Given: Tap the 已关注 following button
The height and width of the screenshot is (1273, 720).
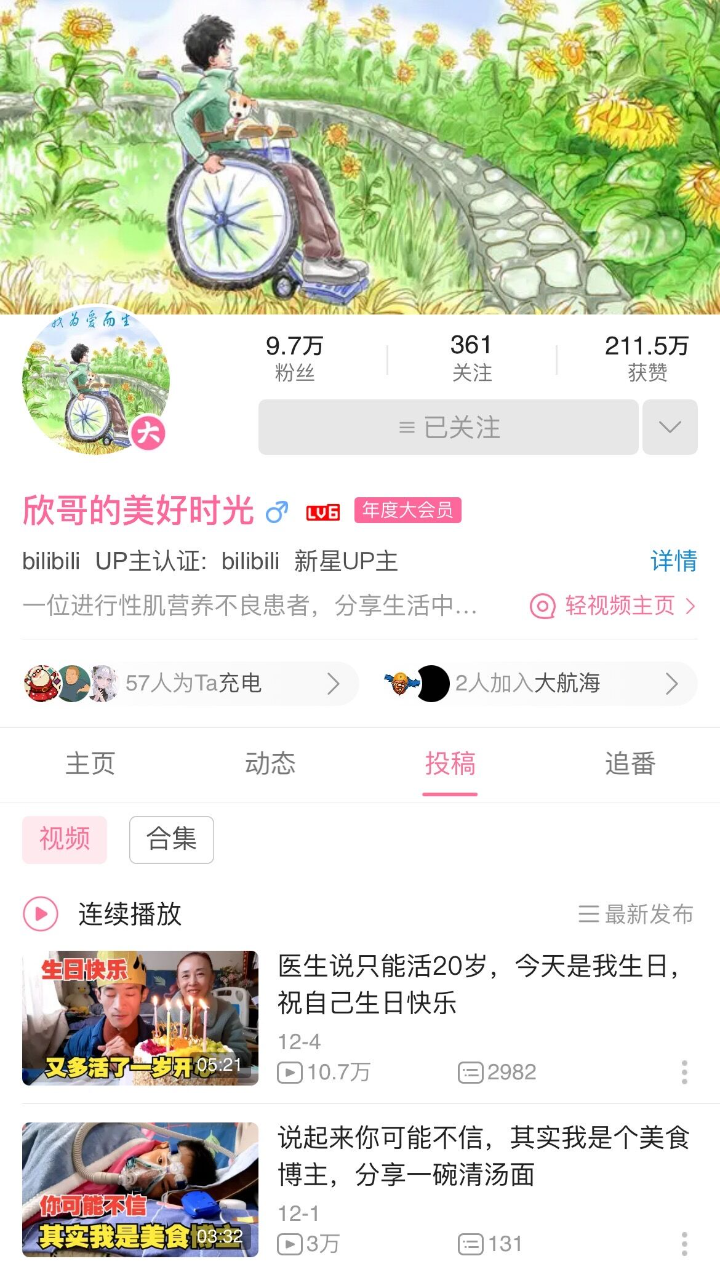Looking at the screenshot, I should tap(448, 428).
